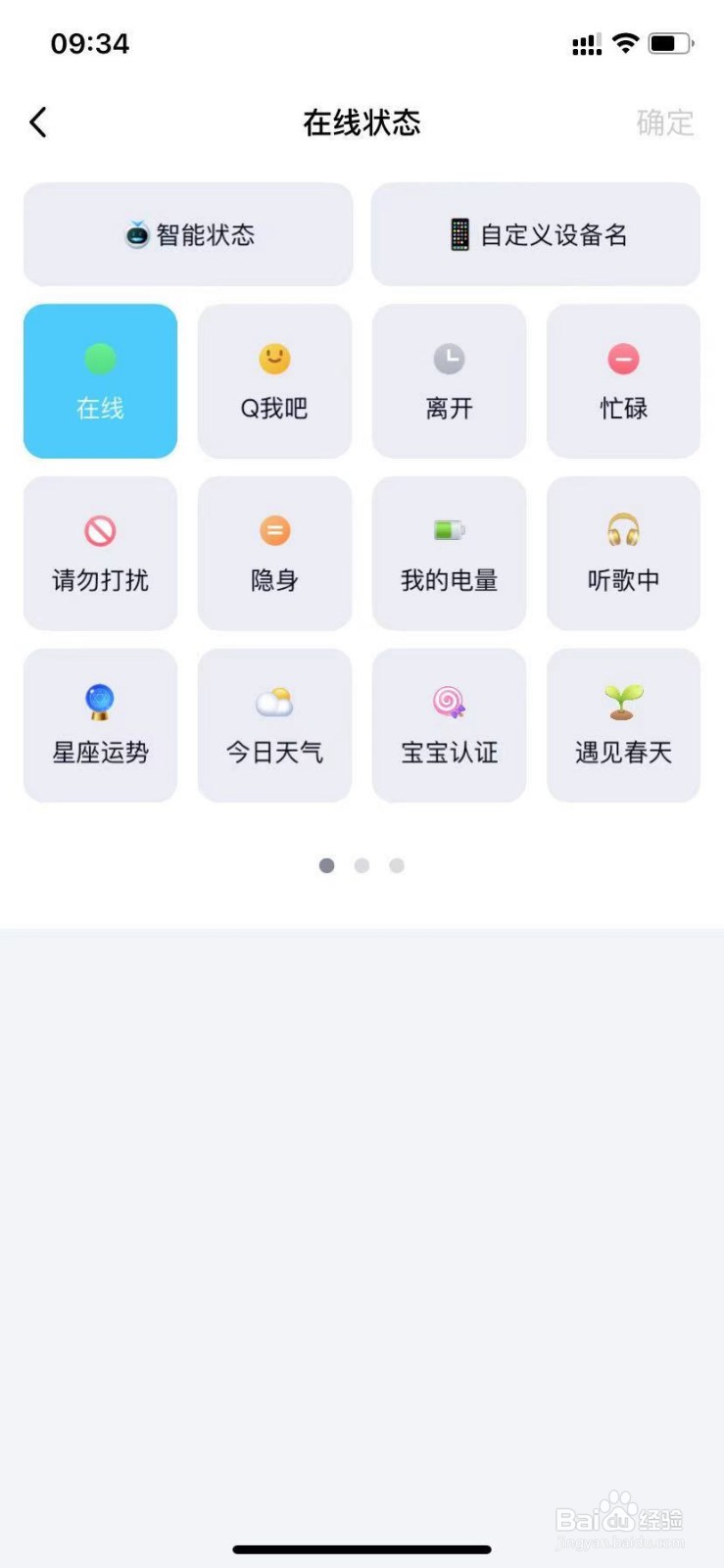Select the 在线 status

[100, 381]
